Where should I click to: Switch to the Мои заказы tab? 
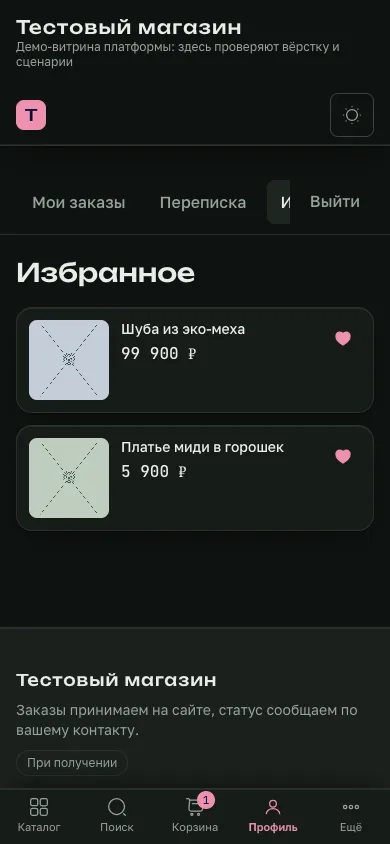click(x=79, y=202)
